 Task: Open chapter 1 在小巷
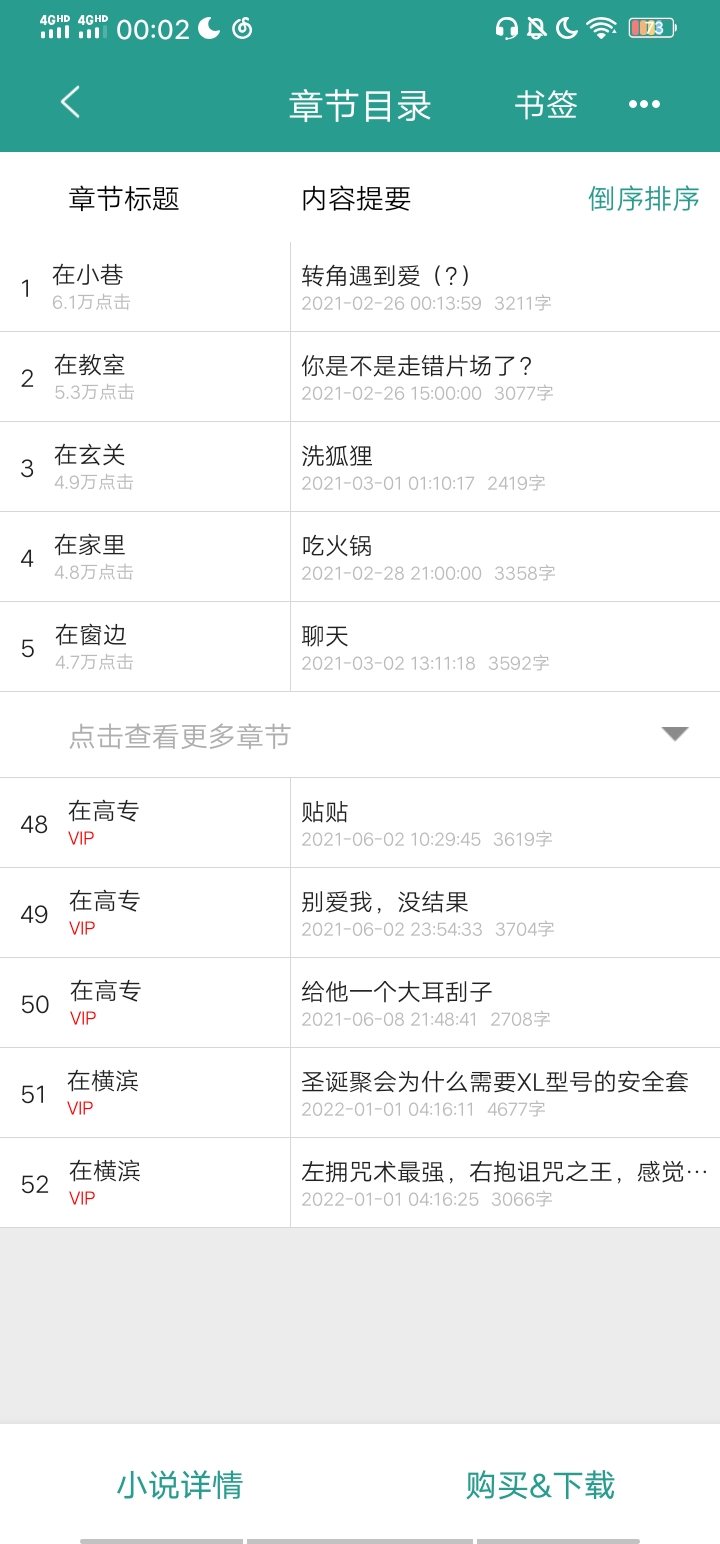coord(360,287)
